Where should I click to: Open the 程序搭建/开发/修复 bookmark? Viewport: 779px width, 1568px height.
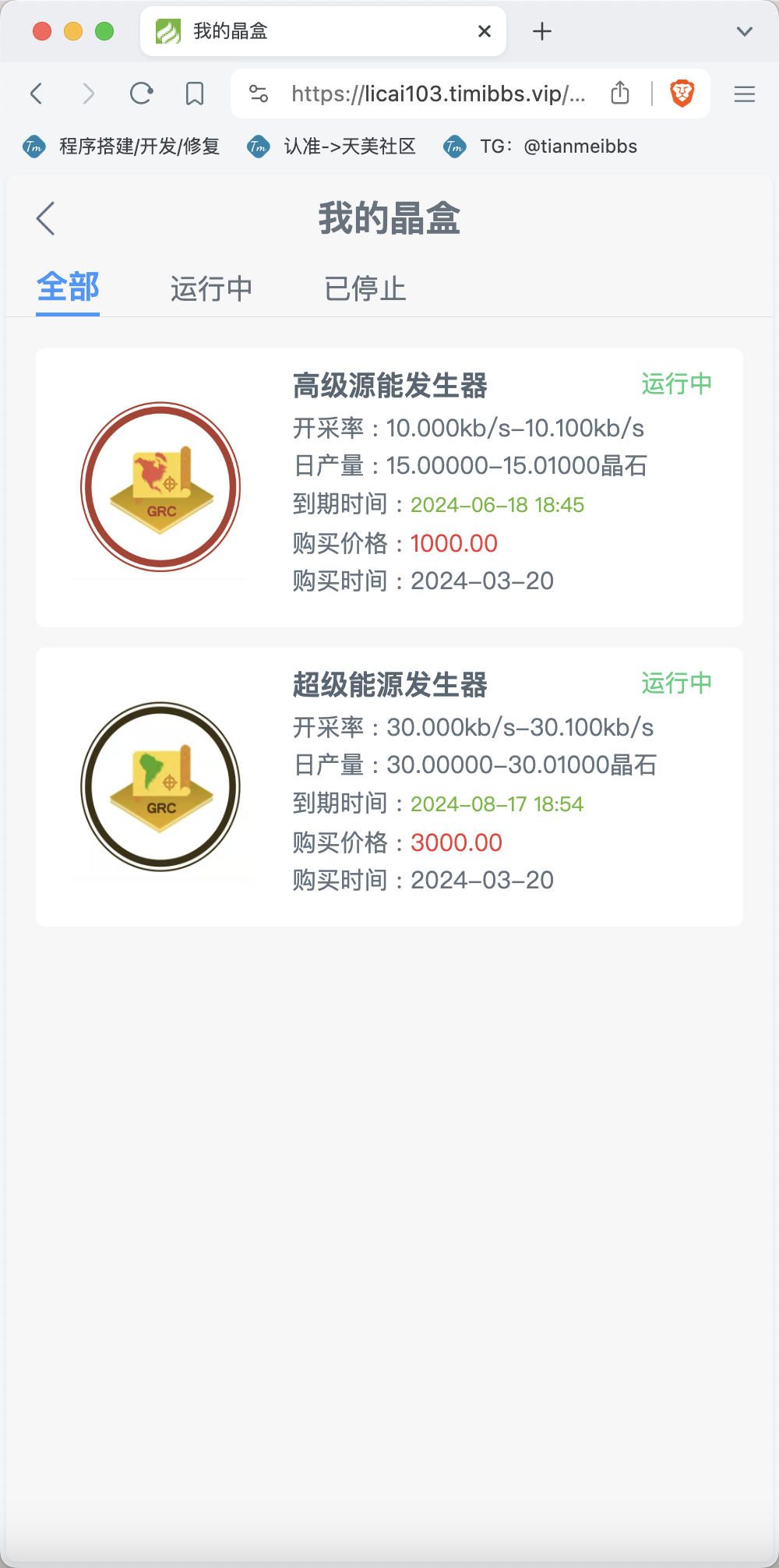[122, 147]
